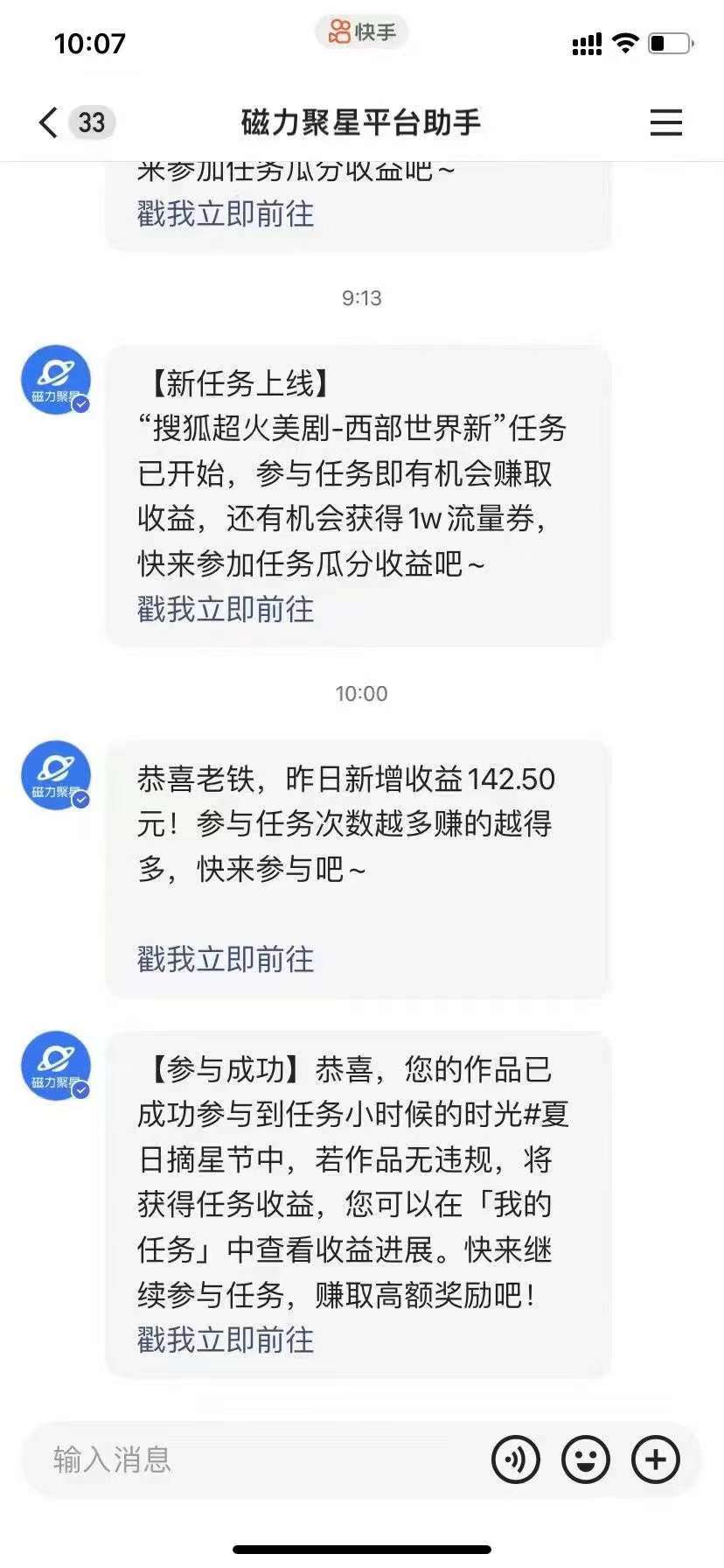The image size is (724, 1568).
Task: Open 戳我立即前往 link in the 参与成功 message
Action: pyautogui.click(x=226, y=1339)
